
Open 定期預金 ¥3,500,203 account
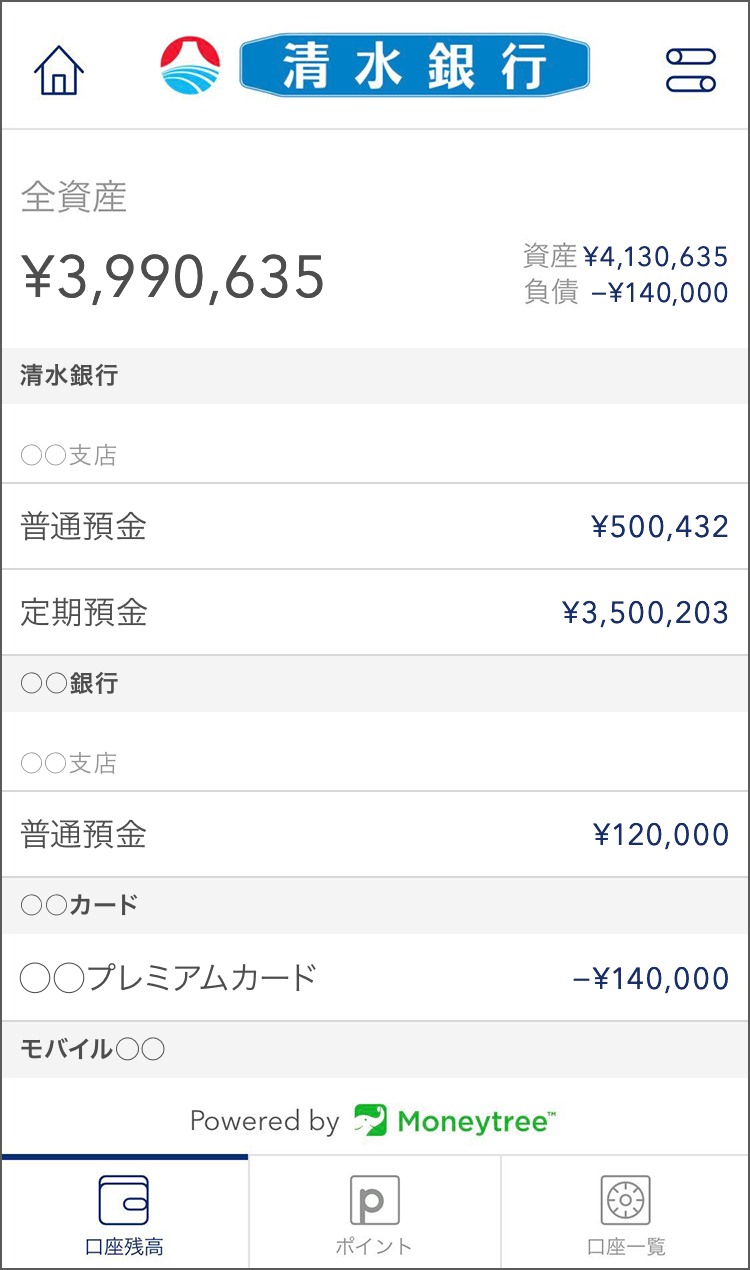[375, 613]
